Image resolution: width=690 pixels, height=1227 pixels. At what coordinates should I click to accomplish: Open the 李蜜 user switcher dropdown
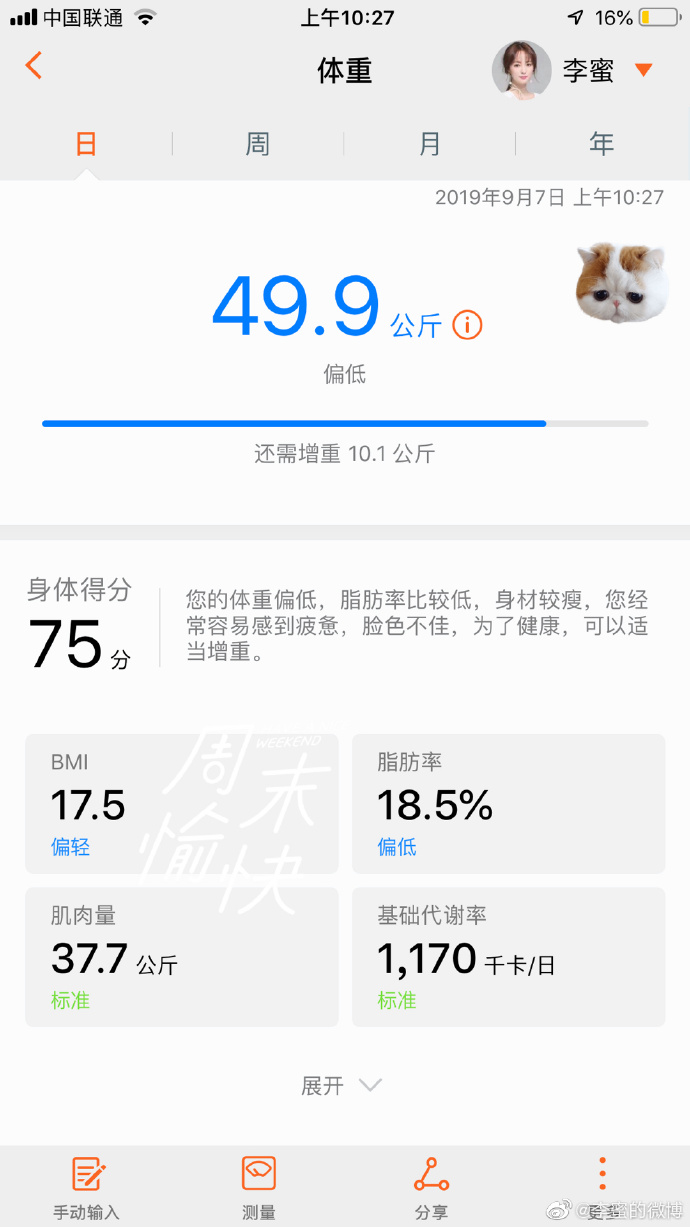[x=643, y=70]
